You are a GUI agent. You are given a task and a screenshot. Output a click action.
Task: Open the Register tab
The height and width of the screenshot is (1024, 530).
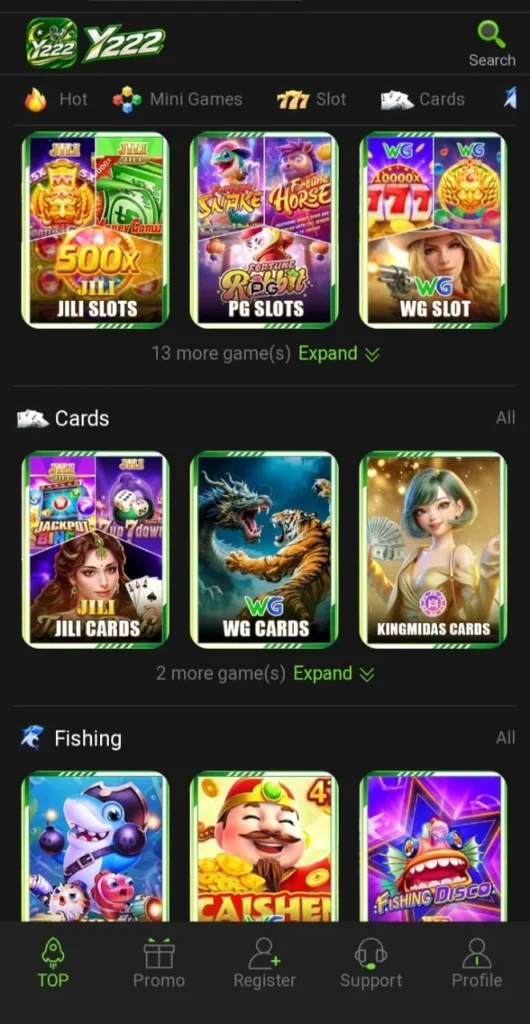[264, 963]
